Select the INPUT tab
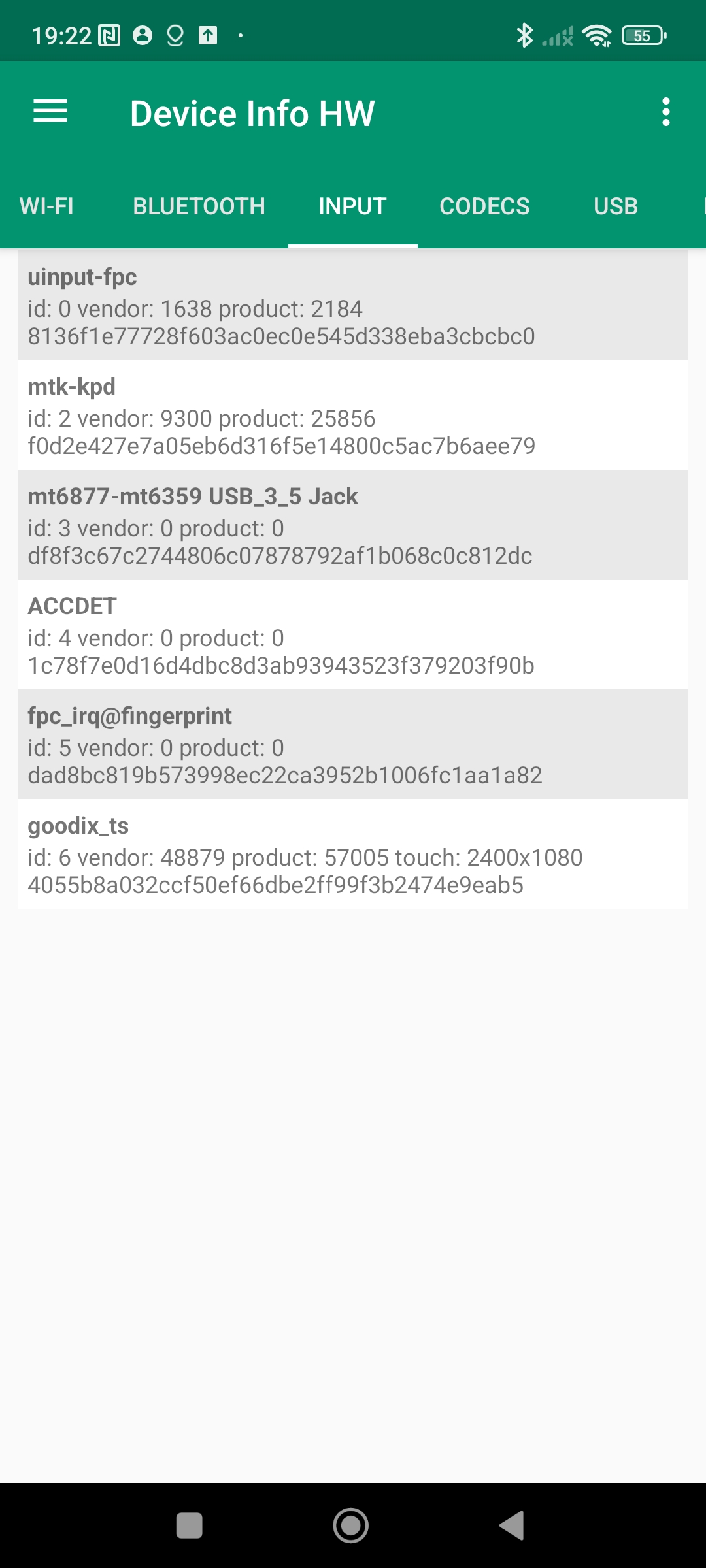 (352, 206)
